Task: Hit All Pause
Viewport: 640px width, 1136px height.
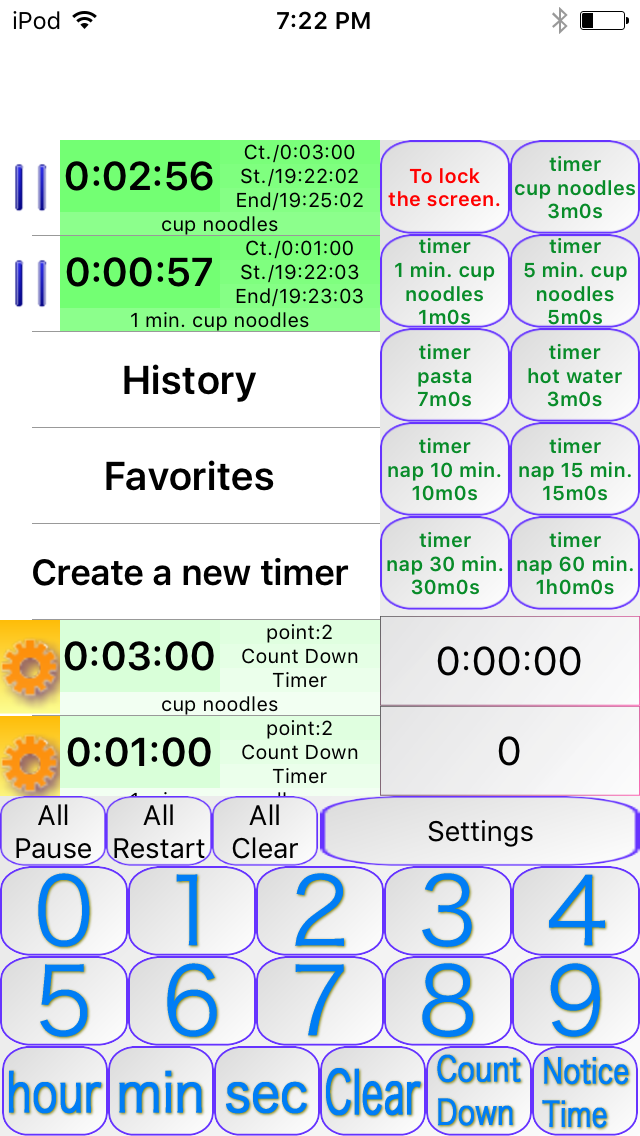Action: pos(53,831)
